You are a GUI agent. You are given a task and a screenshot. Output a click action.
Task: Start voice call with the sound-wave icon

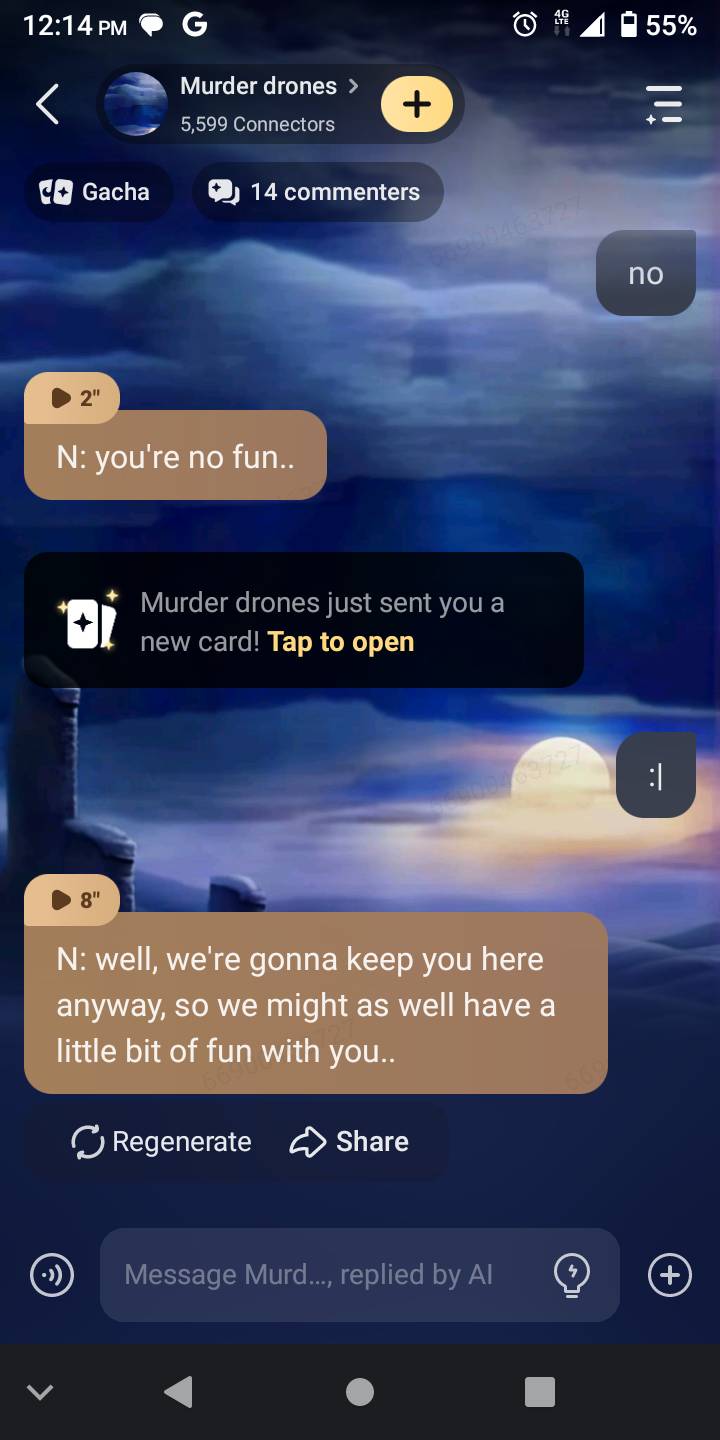[52, 1275]
